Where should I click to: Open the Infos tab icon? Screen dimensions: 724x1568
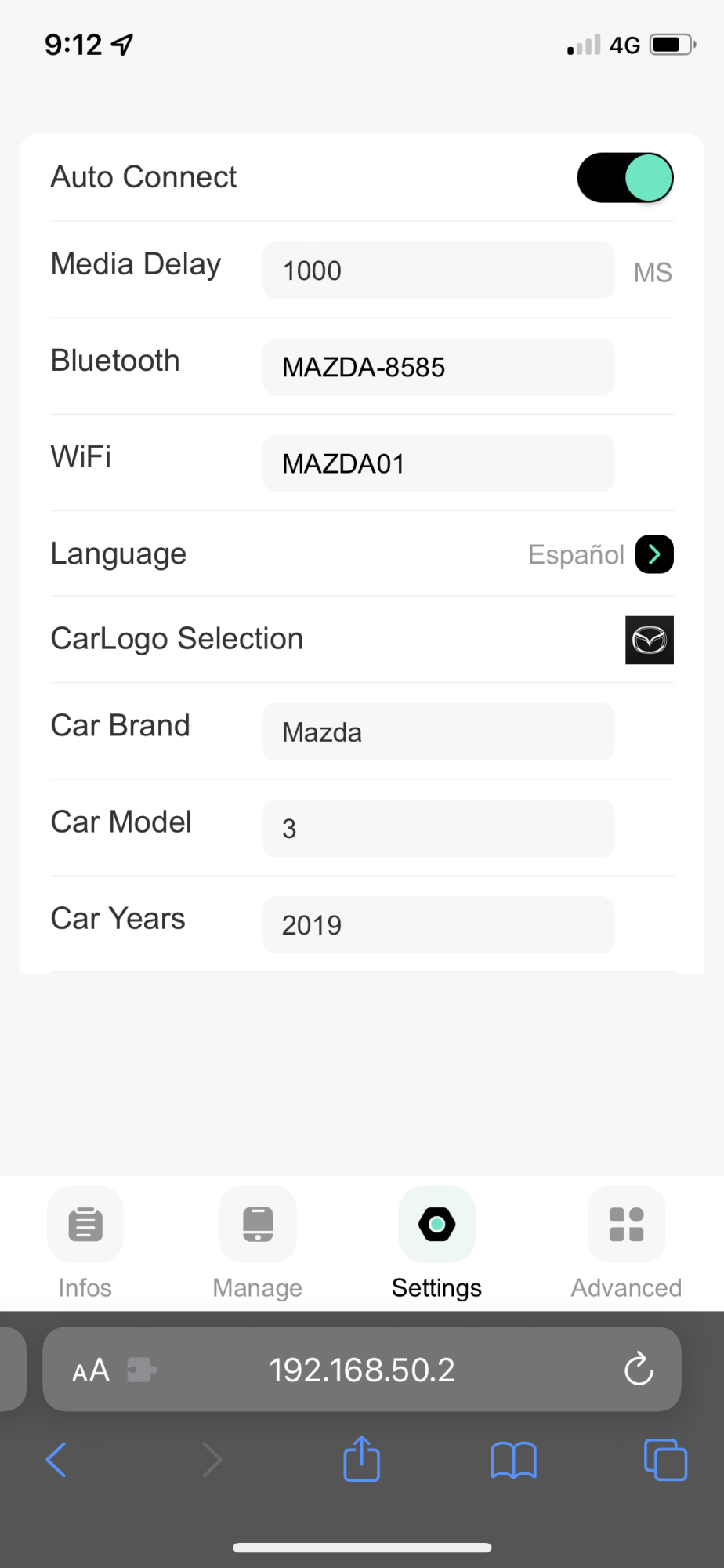pyautogui.click(x=85, y=1225)
